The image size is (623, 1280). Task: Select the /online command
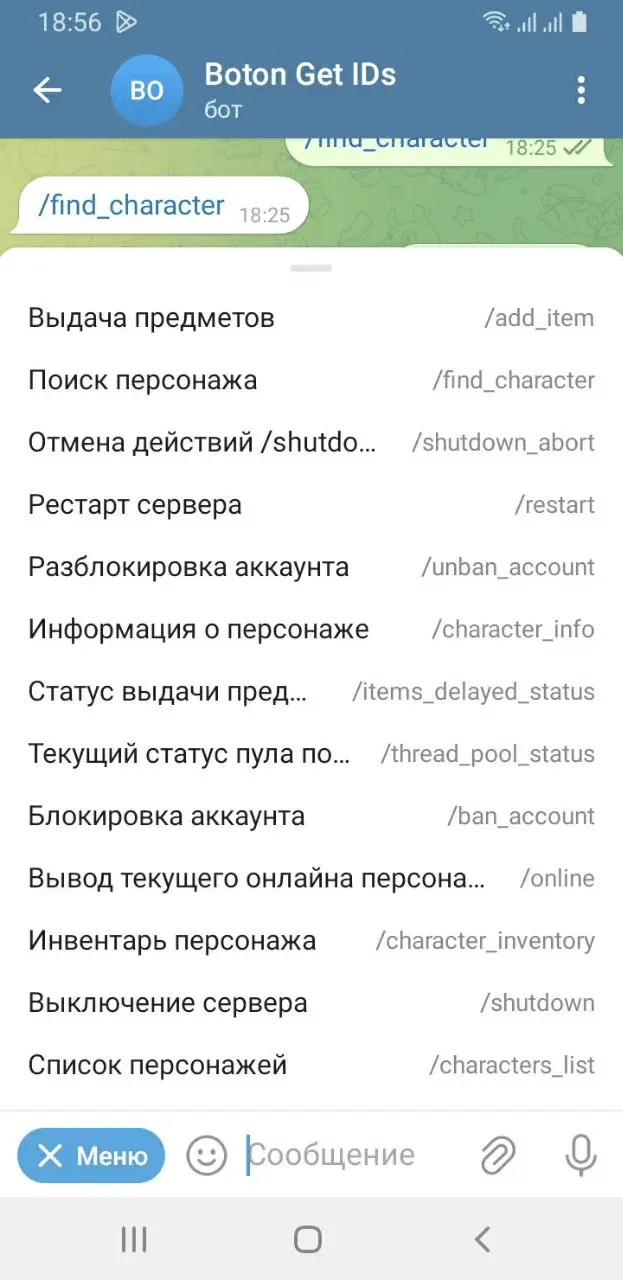click(311, 879)
